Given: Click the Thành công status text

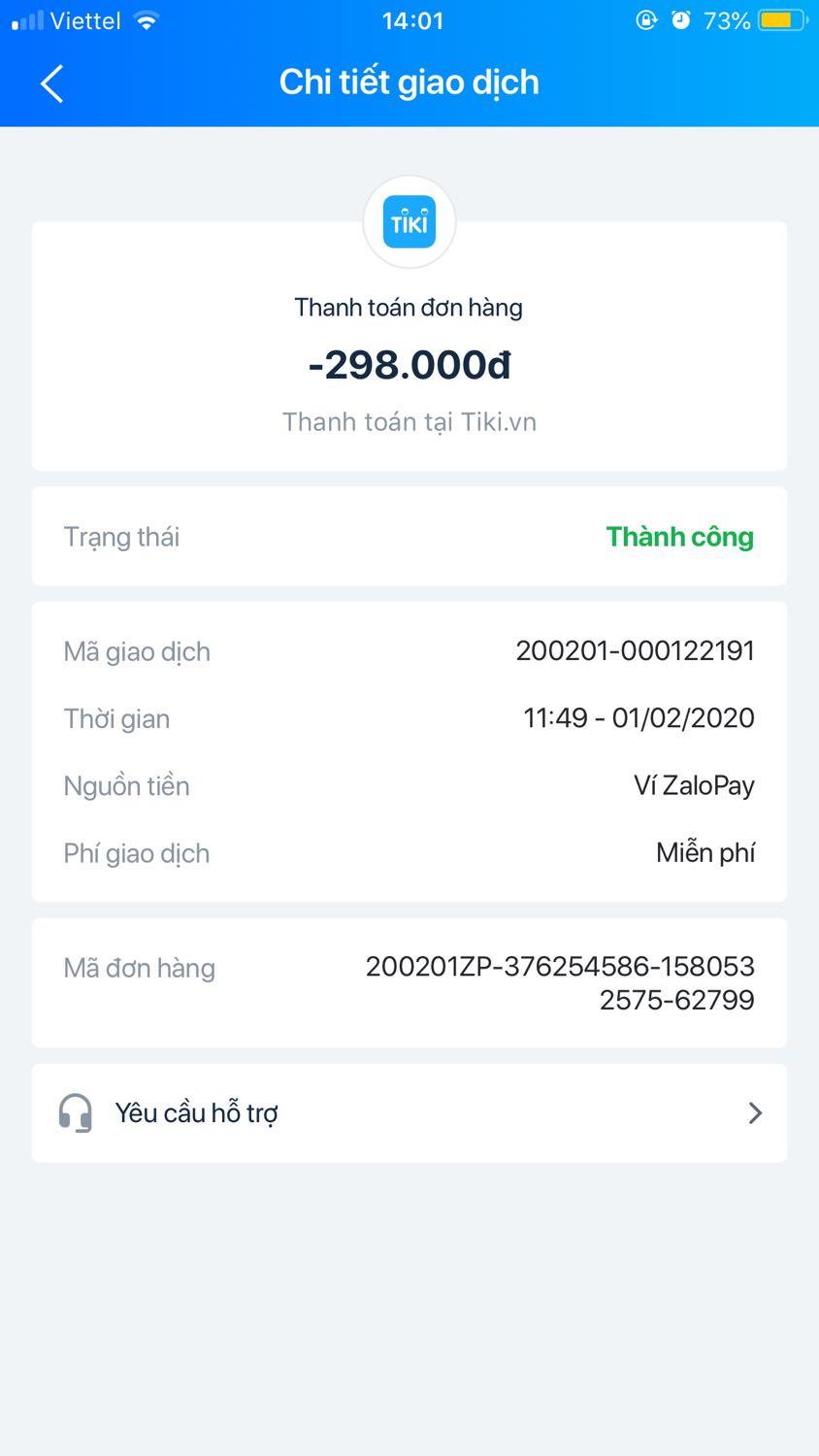Looking at the screenshot, I should point(679,537).
